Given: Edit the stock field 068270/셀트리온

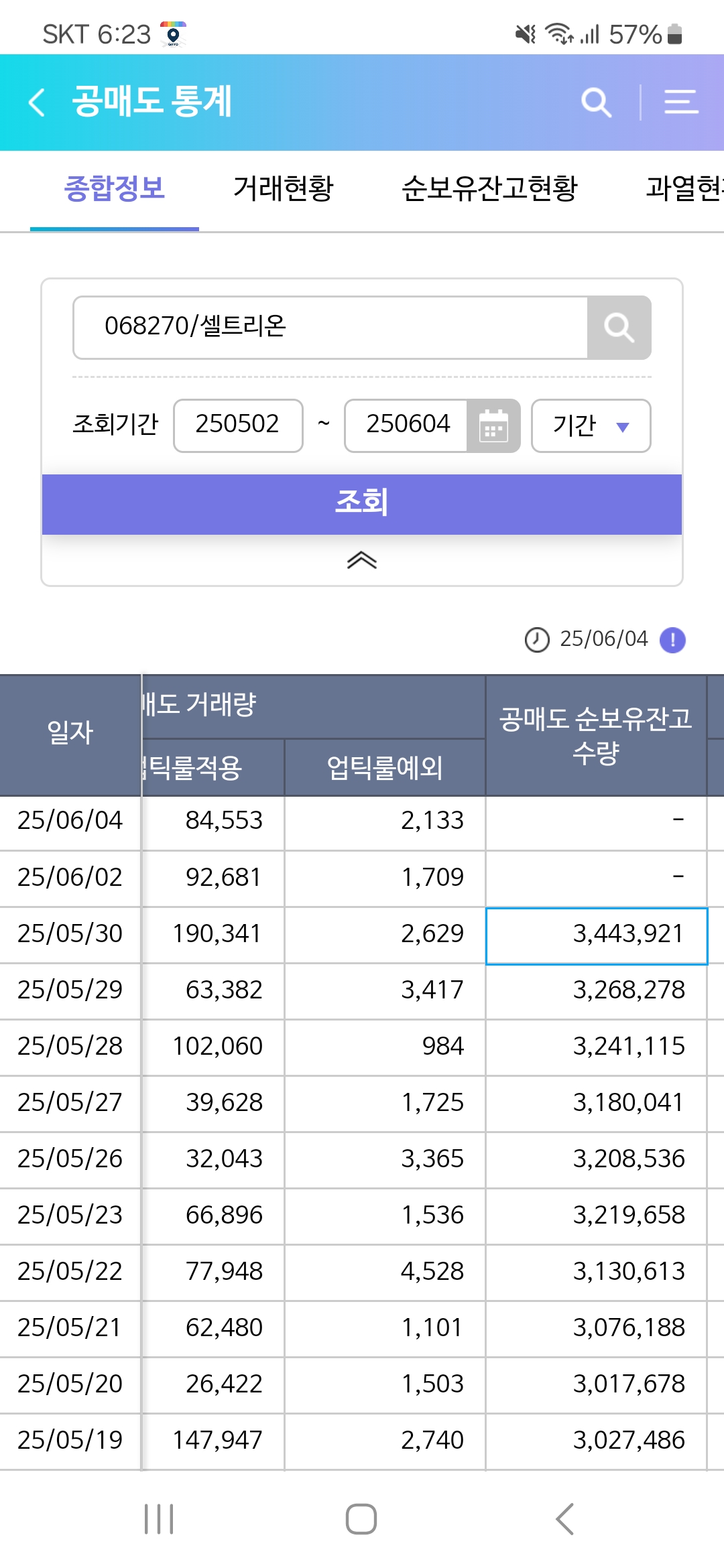Looking at the screenshot, I should tap(330, 327).
